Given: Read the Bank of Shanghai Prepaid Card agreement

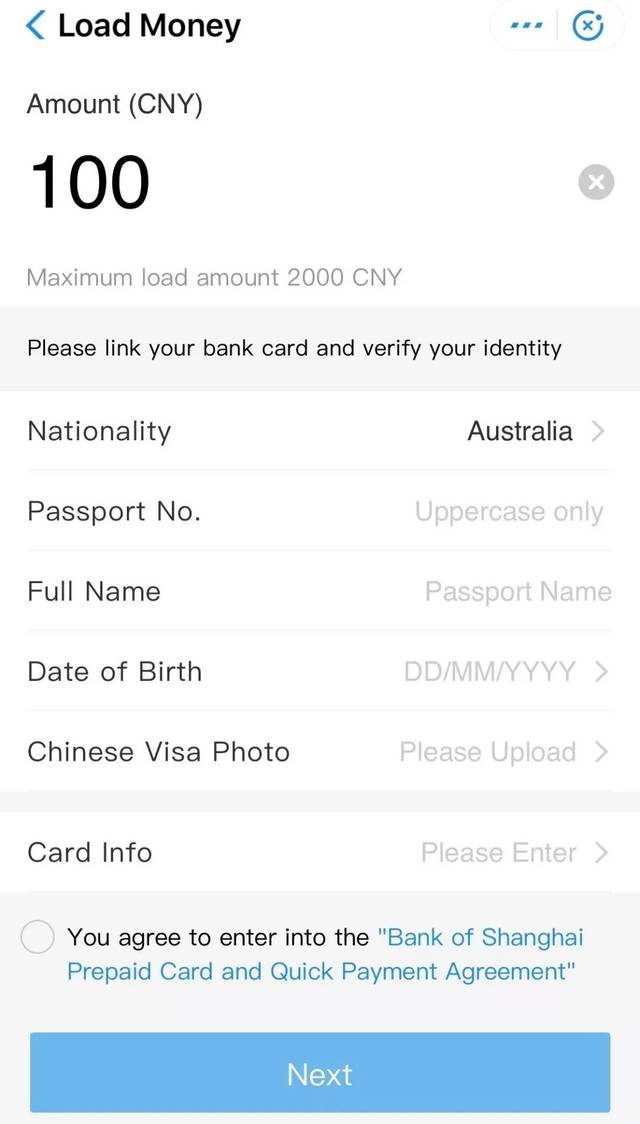Looking at the screenshot, I should (480, 938).
